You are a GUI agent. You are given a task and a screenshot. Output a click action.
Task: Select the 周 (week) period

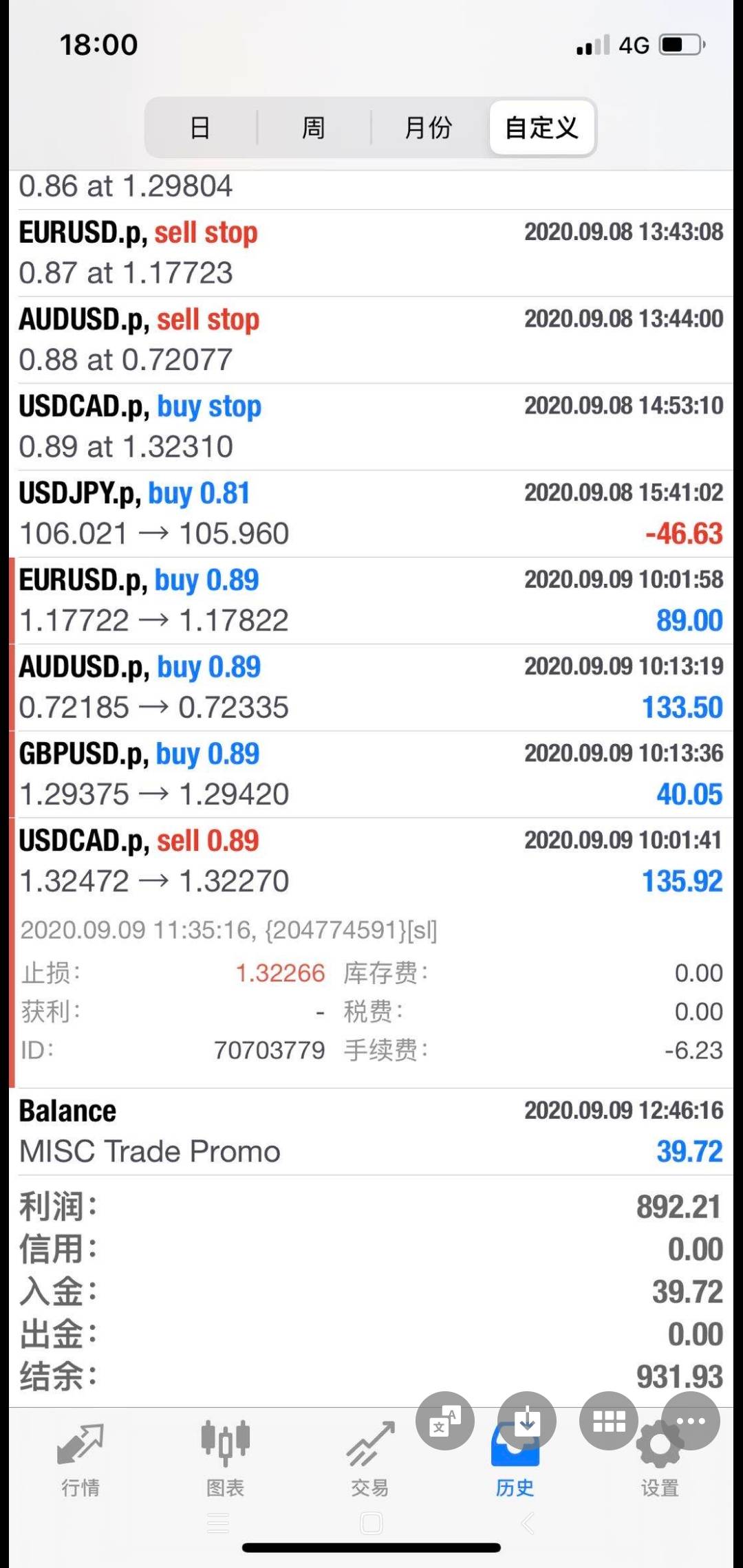click(x=314, y=127)
